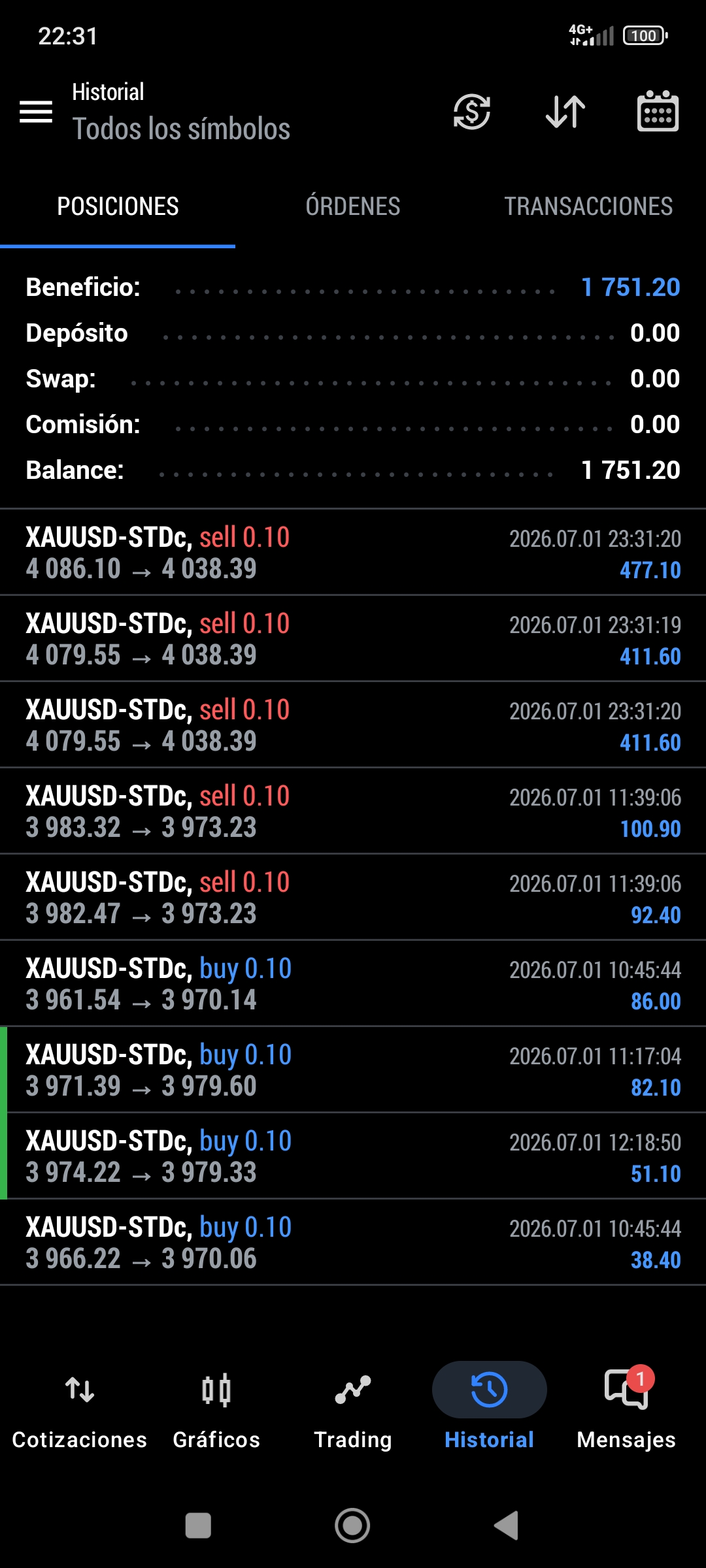This screenshot has height=1568, width=706.
Task: Open the sell position with profit 477.10
Action: [353, 552]
